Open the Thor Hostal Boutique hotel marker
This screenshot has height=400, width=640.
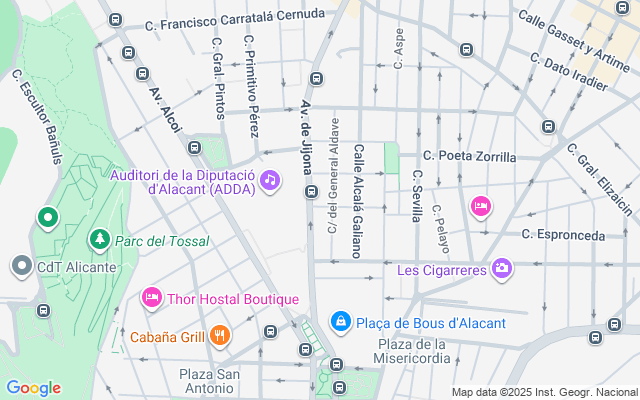click(152, 297)
